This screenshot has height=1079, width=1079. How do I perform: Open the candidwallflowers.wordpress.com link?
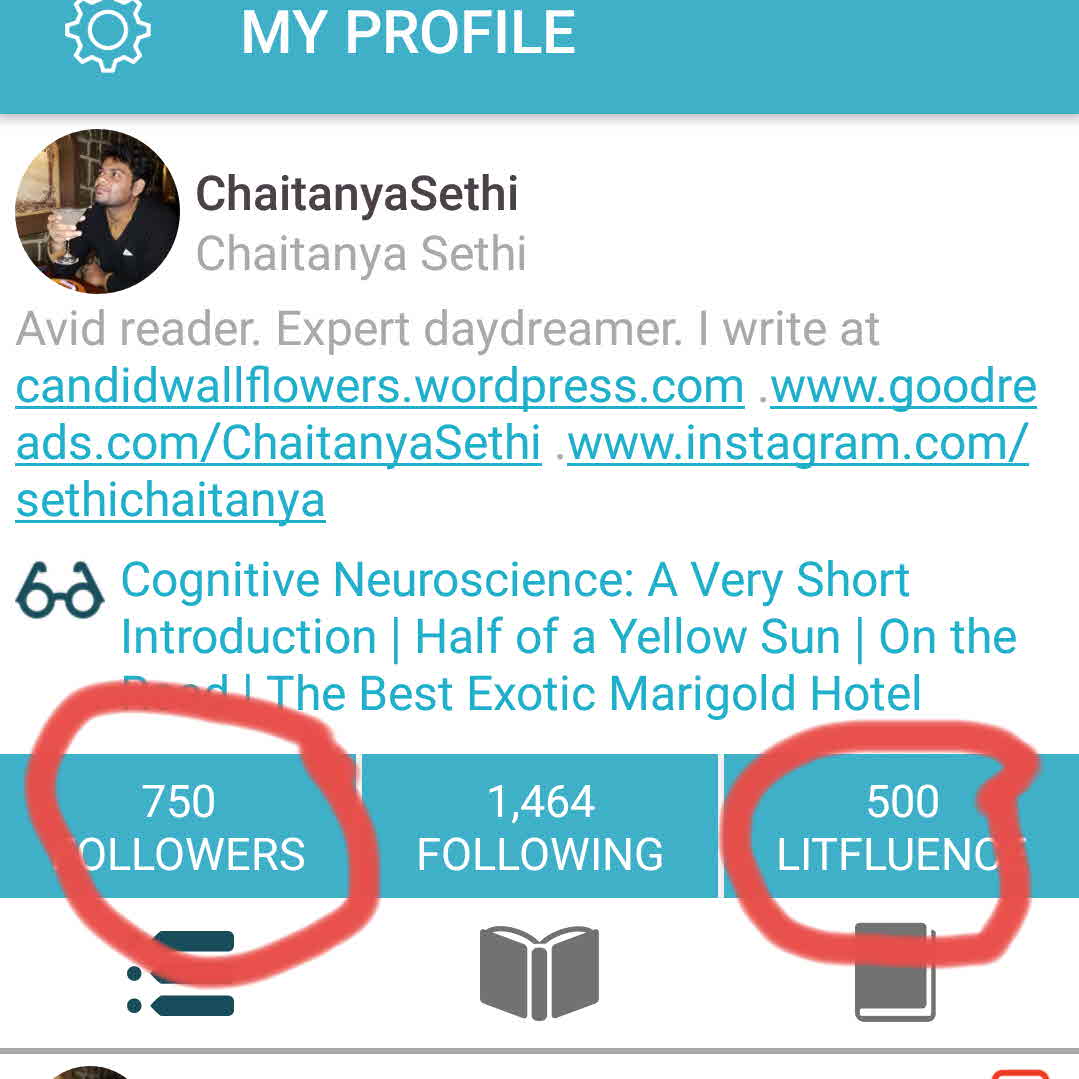click(x=380, y=386)
